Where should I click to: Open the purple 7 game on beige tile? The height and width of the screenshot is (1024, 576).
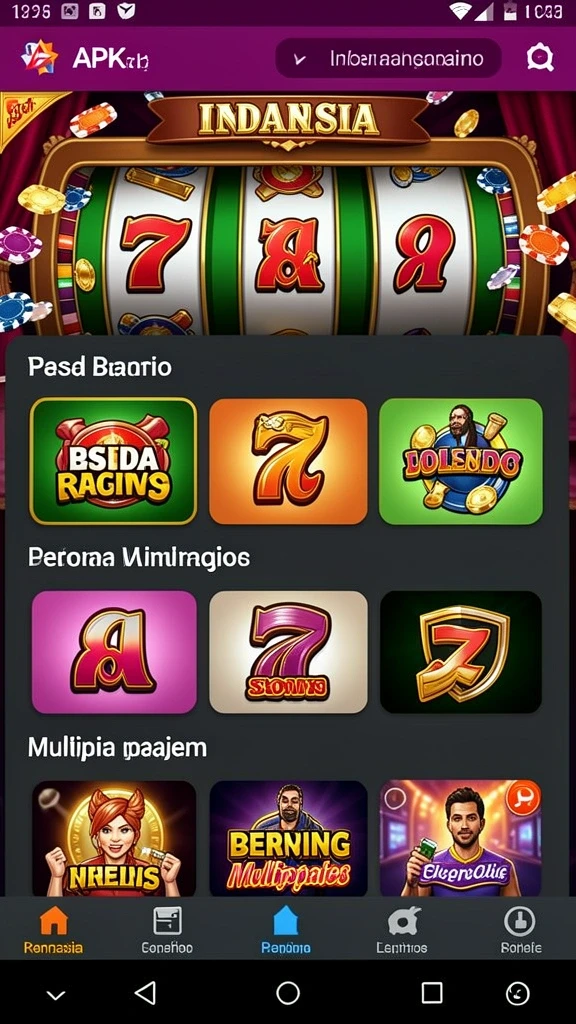pos(288,652)
